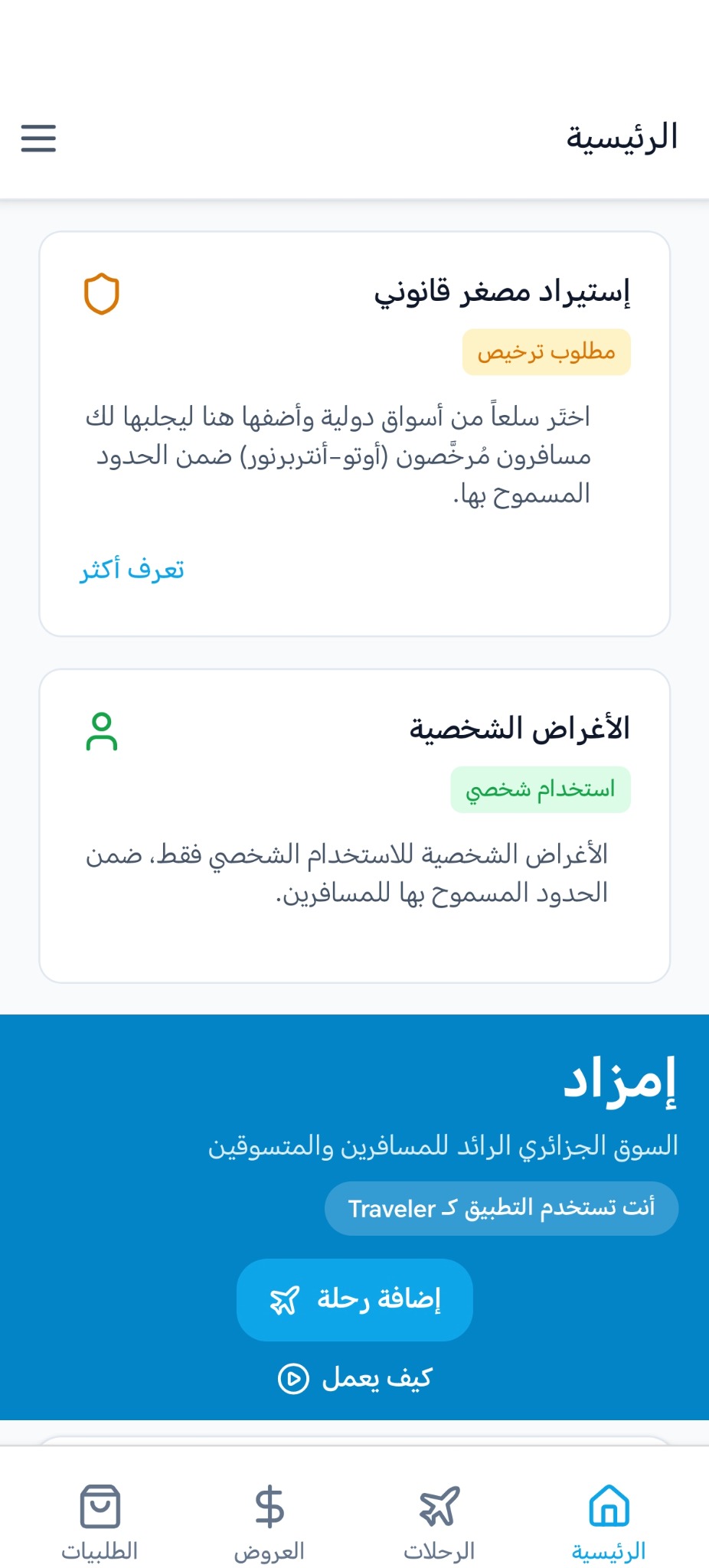Image resolution: width=709 pixels, height=1568 pixels.
Task: Select the الرئيسية home tab
Action: (609, 1521)
